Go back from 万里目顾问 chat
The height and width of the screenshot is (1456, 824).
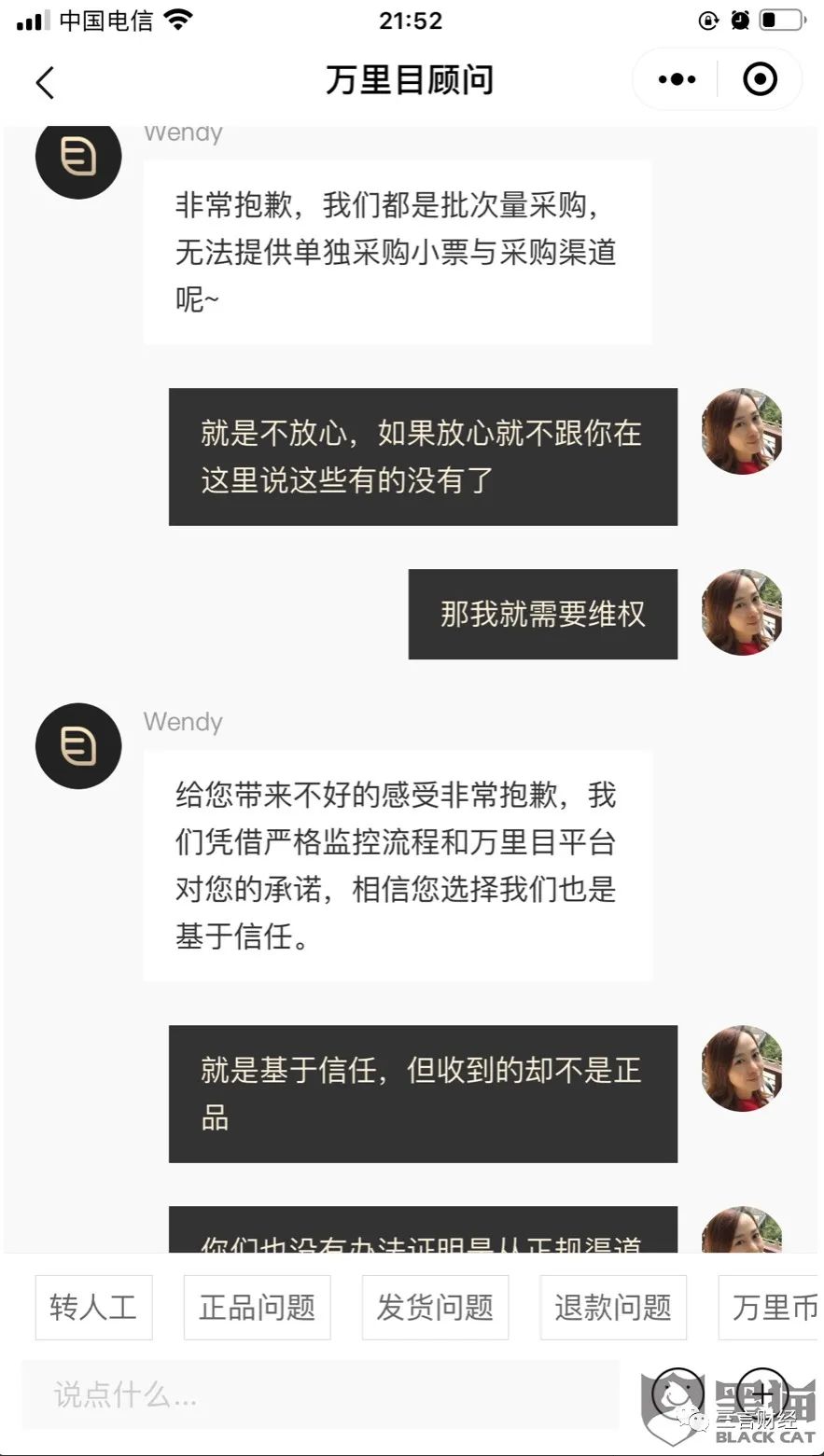click(45, 82)
